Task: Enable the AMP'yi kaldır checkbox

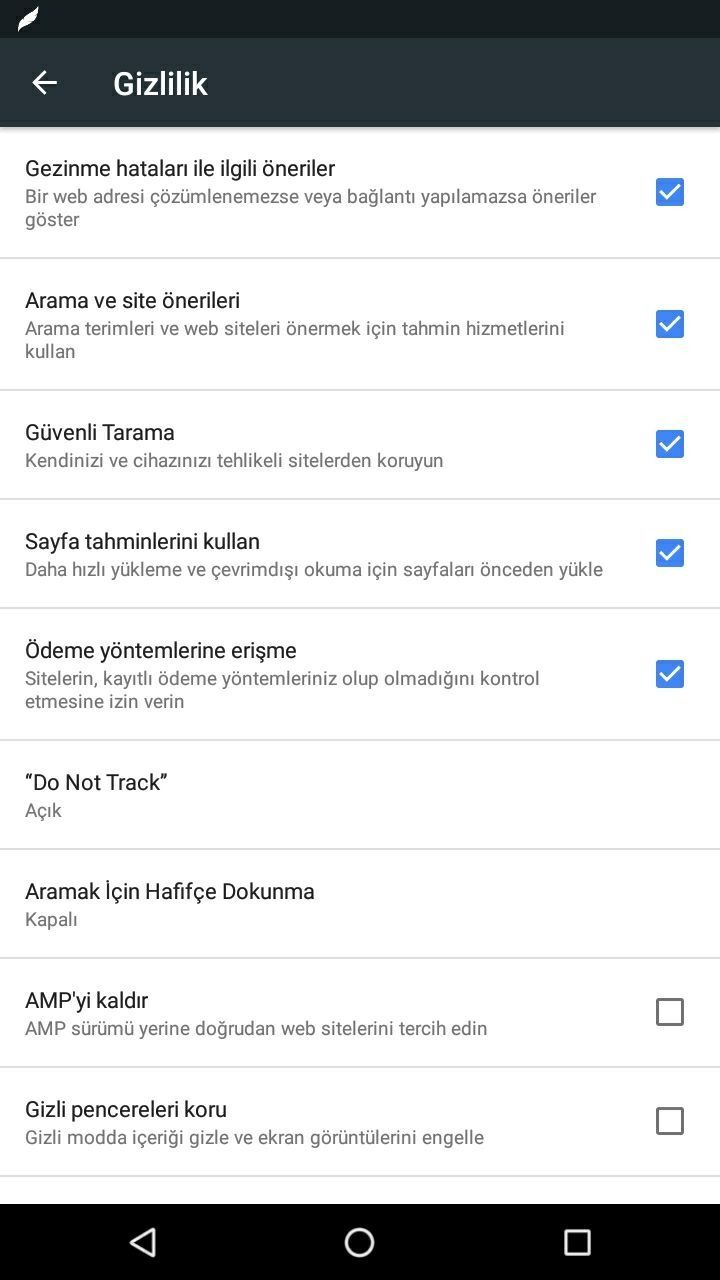Action: 669,1012
